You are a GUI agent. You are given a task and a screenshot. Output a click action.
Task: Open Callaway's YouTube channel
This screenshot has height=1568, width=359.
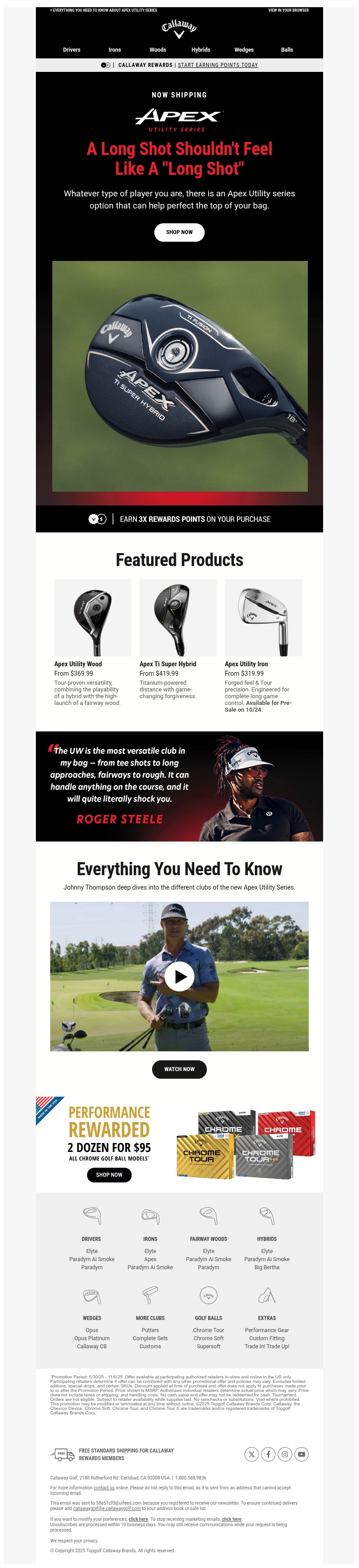click(x=301, y=1454)
